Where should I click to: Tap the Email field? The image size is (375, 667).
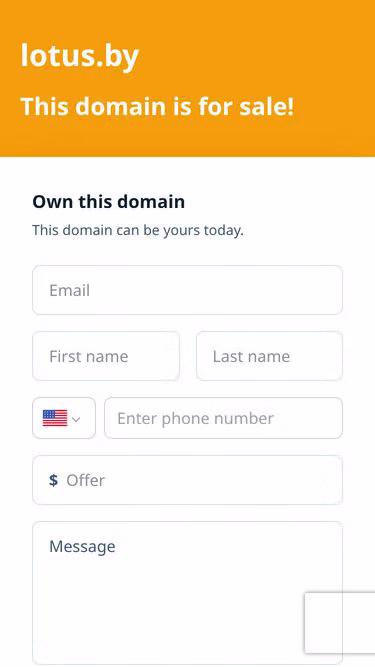coord(187,290)
